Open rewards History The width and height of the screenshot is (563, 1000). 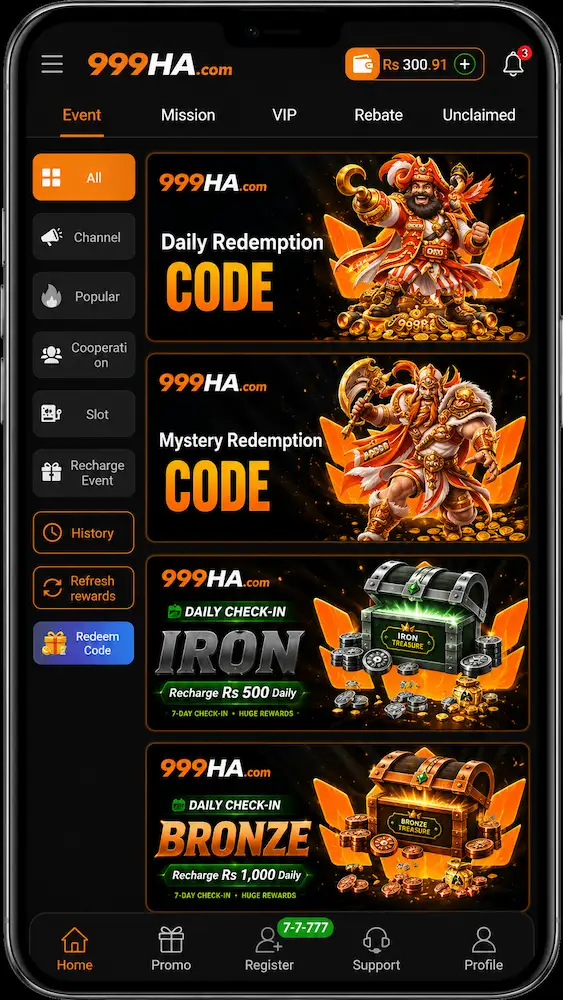pos(84,533)
